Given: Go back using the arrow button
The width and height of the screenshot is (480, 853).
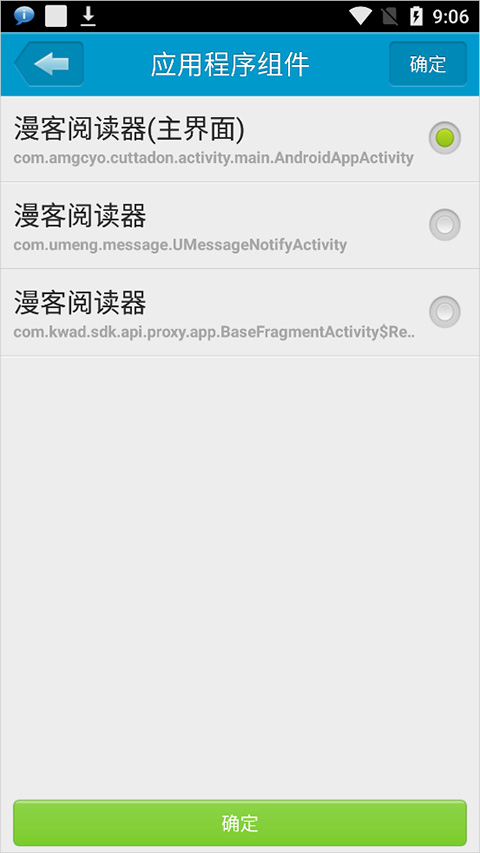Looking at the screenshot, I should (x=49, y=64).
